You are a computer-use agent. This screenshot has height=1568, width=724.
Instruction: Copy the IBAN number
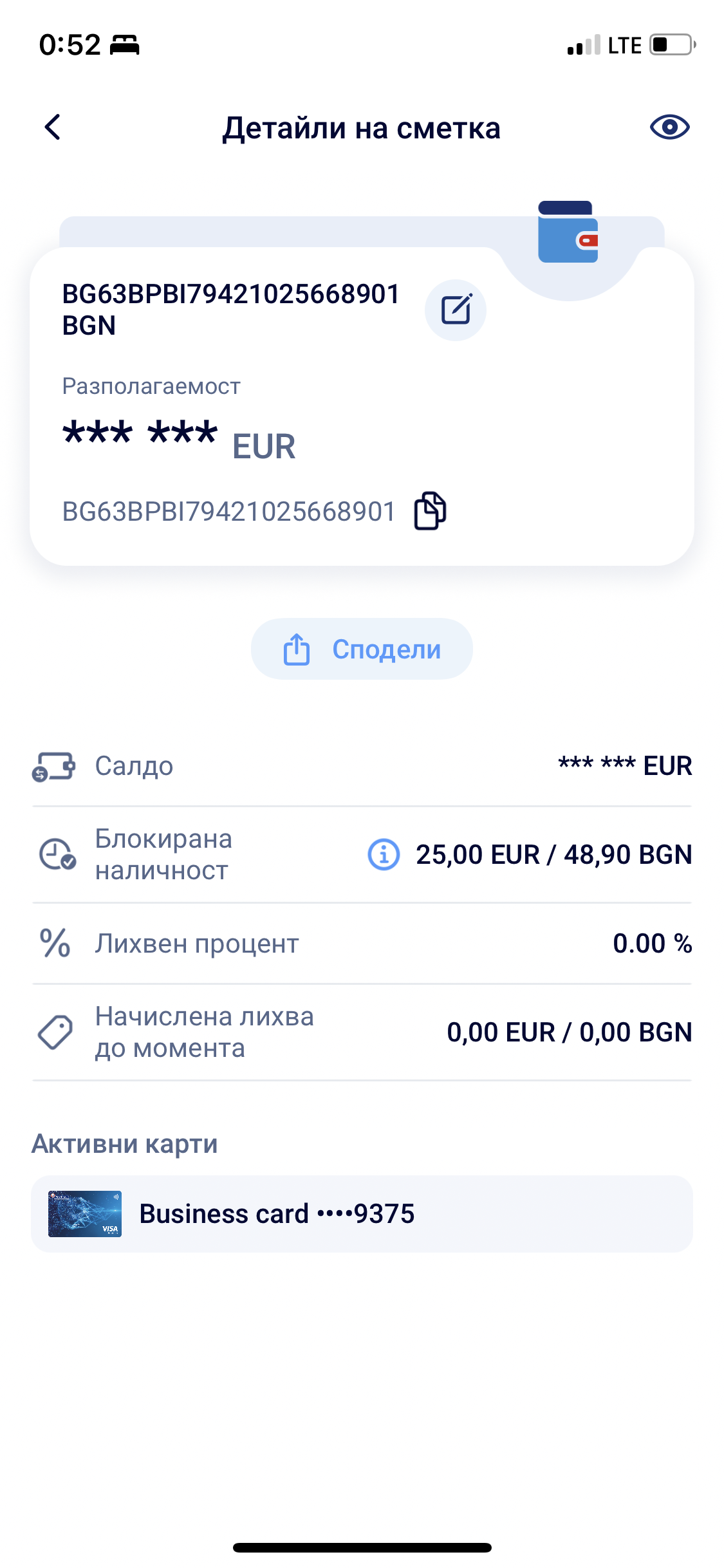(x=430, y=511)
